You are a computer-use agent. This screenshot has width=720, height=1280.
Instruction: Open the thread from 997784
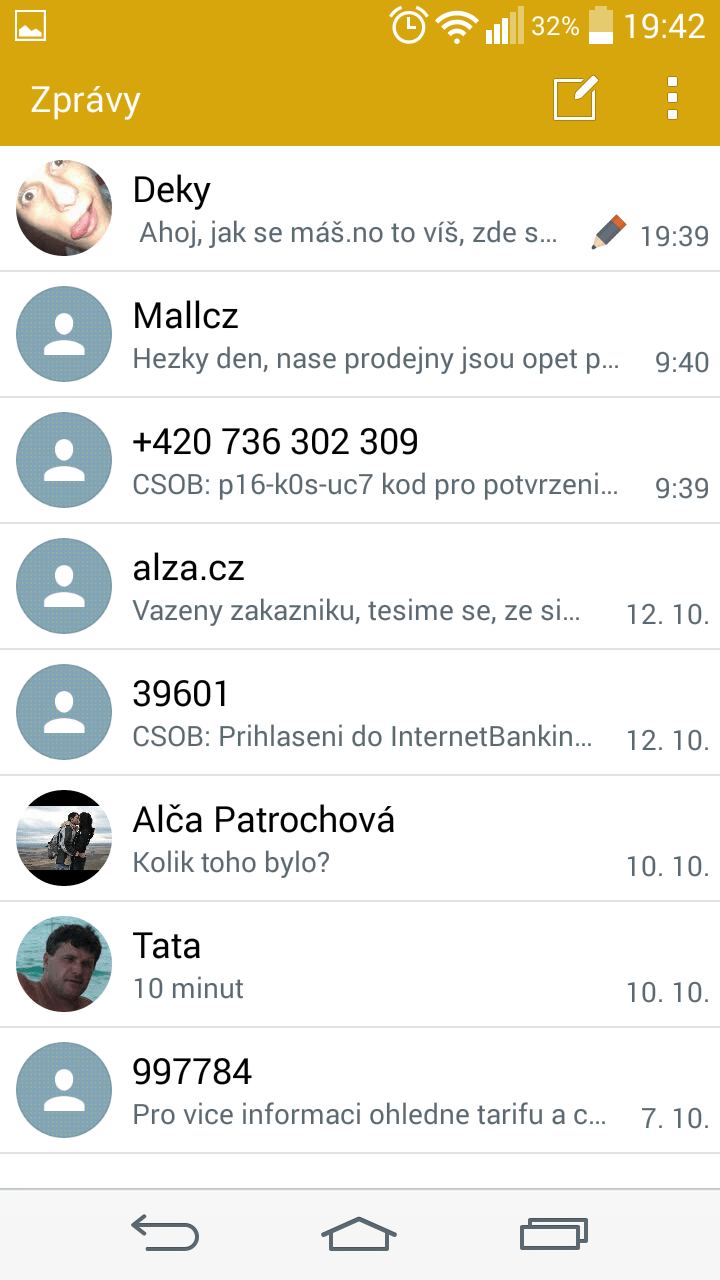360,1090
